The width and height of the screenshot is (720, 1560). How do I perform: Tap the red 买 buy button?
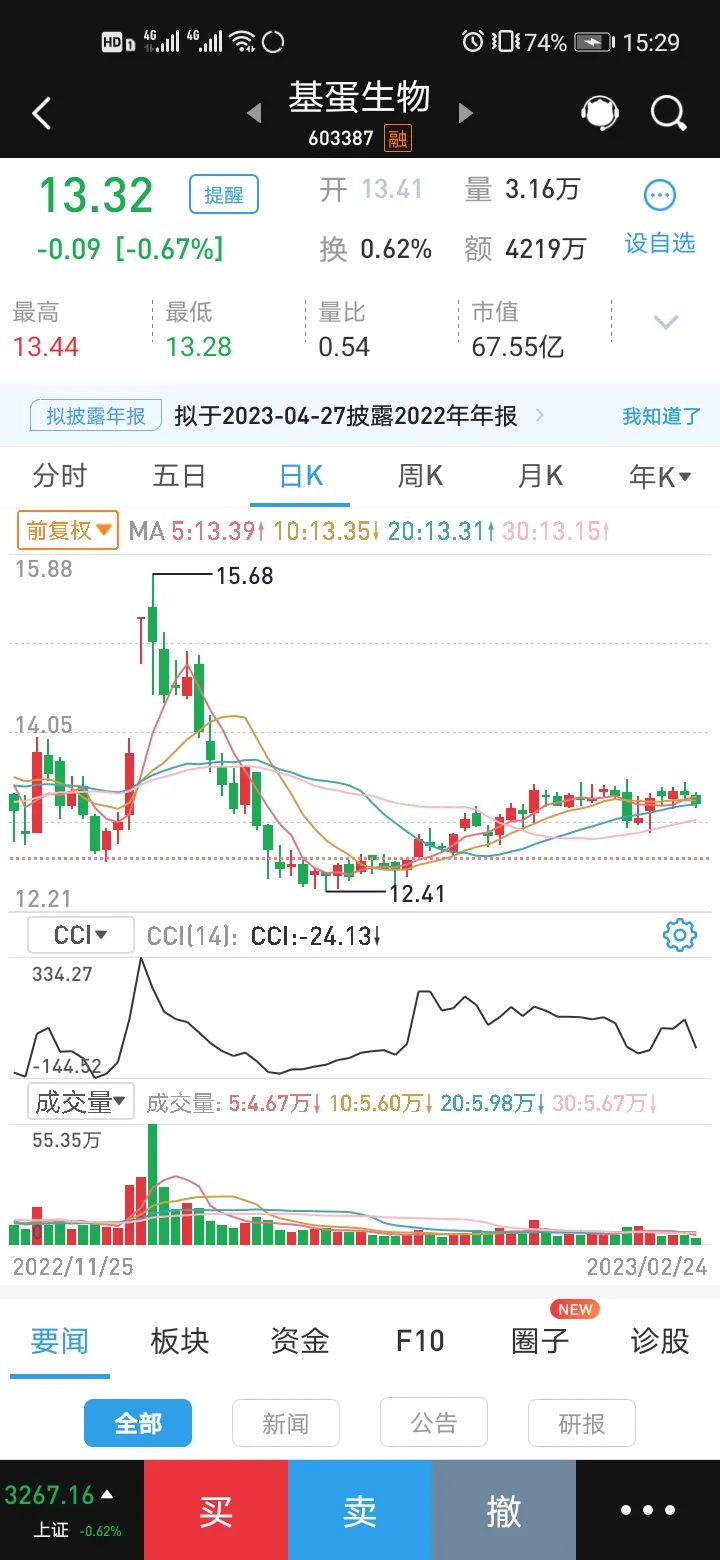click(x=216, y=1510)
